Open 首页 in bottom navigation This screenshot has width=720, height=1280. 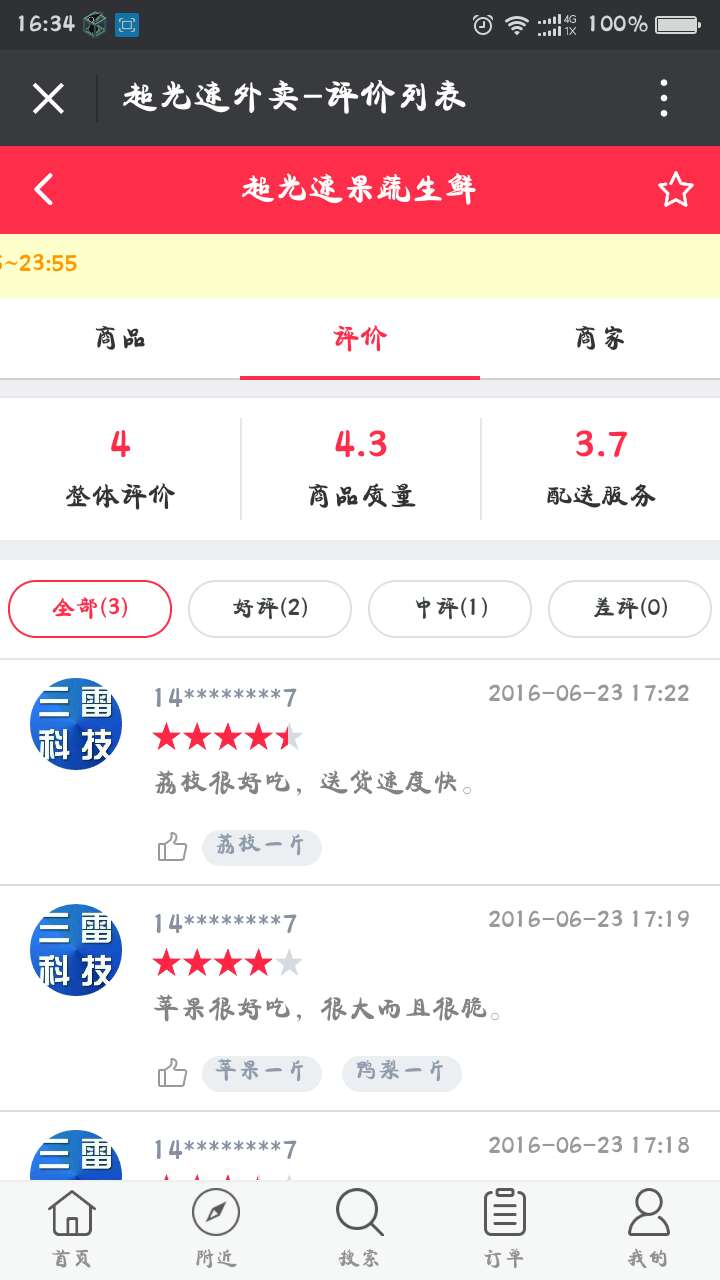click(72, 1229)
